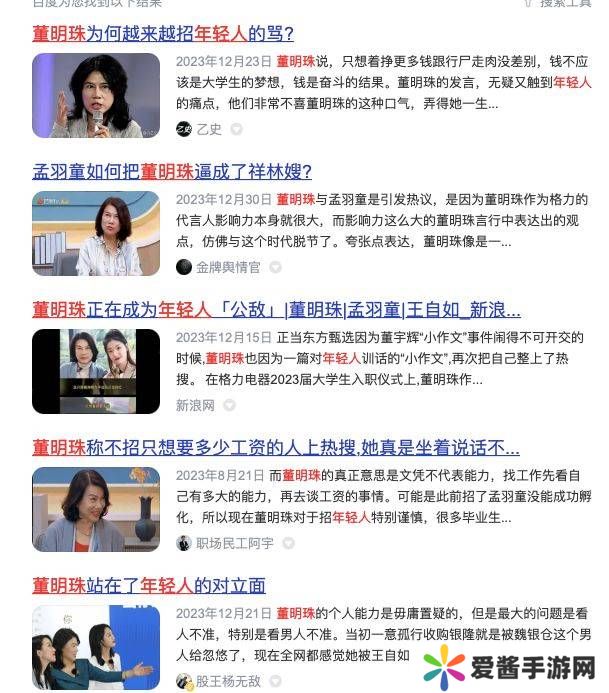Tap the thumbnail of the 殷王杨无敌 result
The image size is (609, 693).
[x=95, y=646]
